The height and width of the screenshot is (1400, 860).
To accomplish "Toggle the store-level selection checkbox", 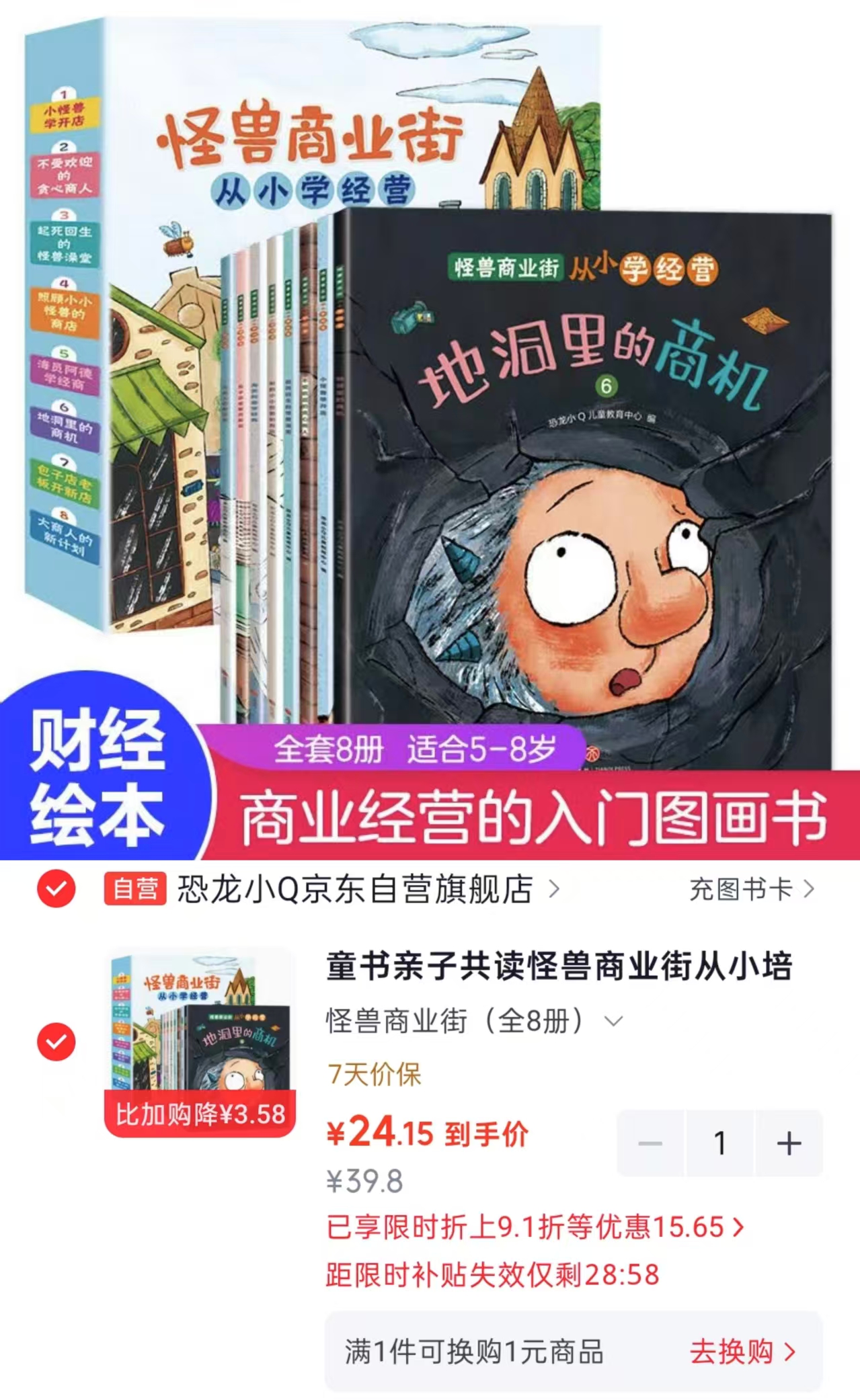I will [56, 889].
